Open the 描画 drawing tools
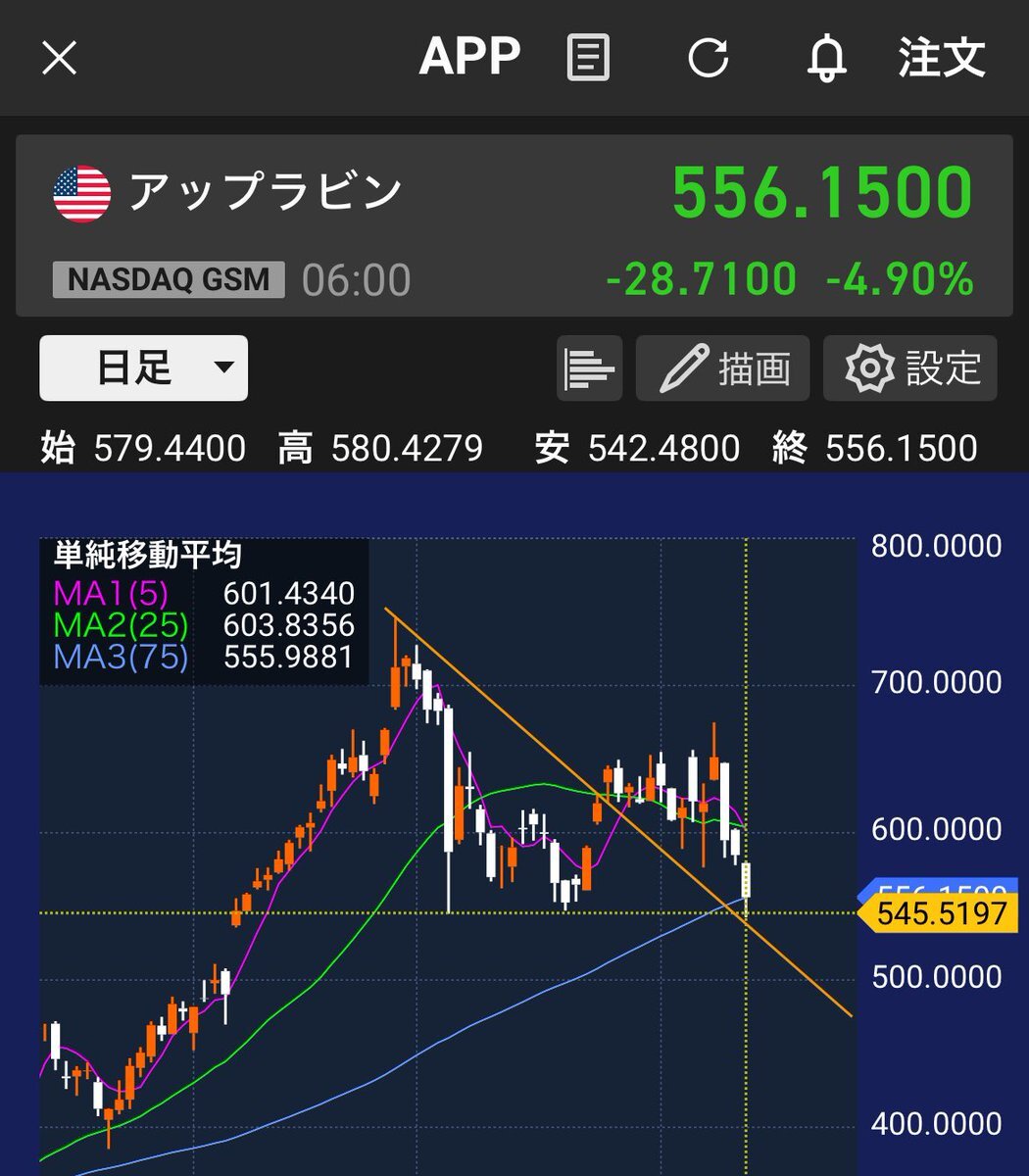Viewport: 1029px width, 1176px height. pyautogui.click(x=723, y=368)
